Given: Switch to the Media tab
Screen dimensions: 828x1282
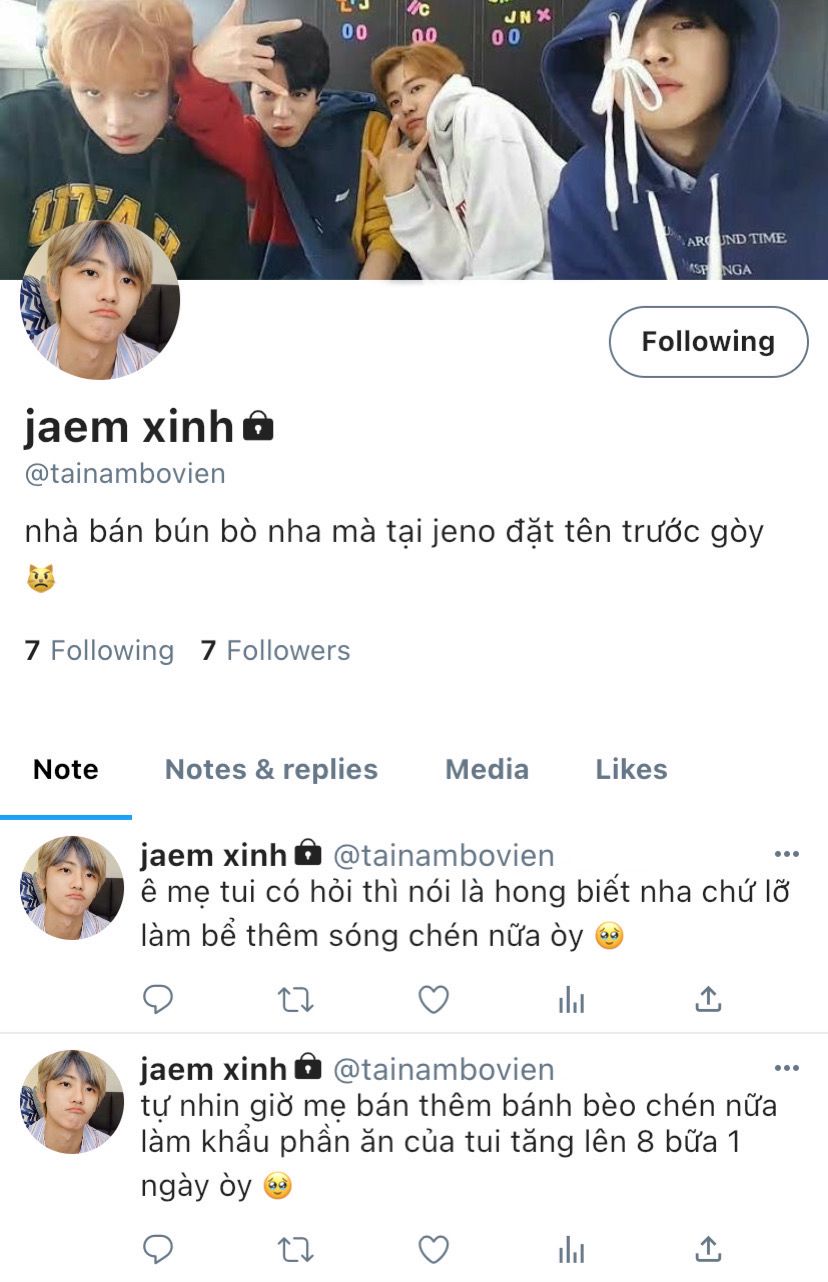Looking at the screenshot, I should 486,769.
